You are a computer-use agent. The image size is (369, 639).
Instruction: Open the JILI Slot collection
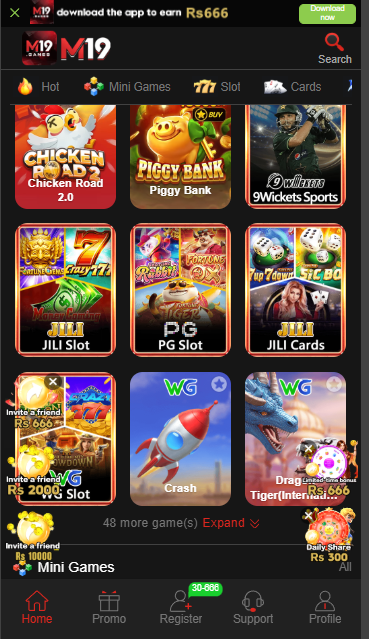coord(66,290)
